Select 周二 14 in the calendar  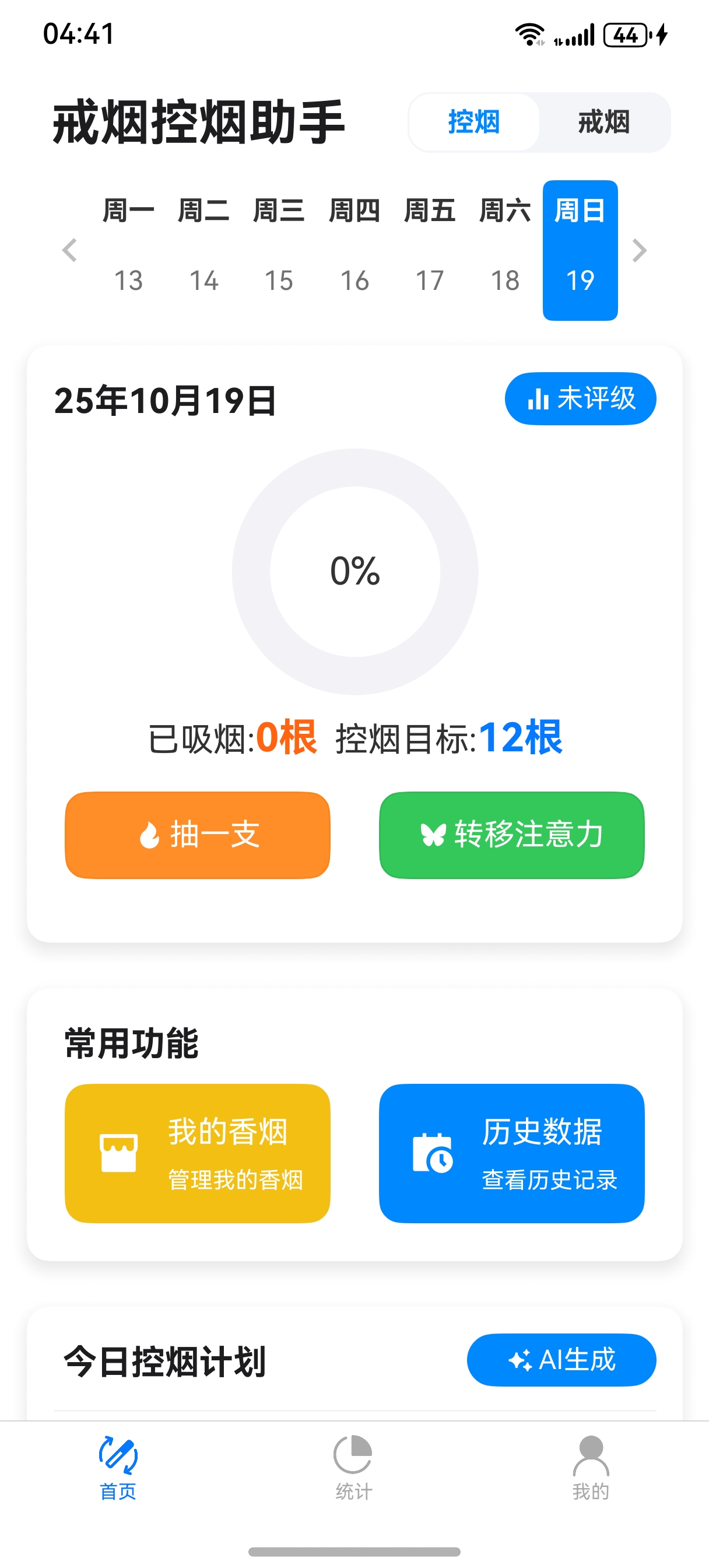(x=204, y=250)
